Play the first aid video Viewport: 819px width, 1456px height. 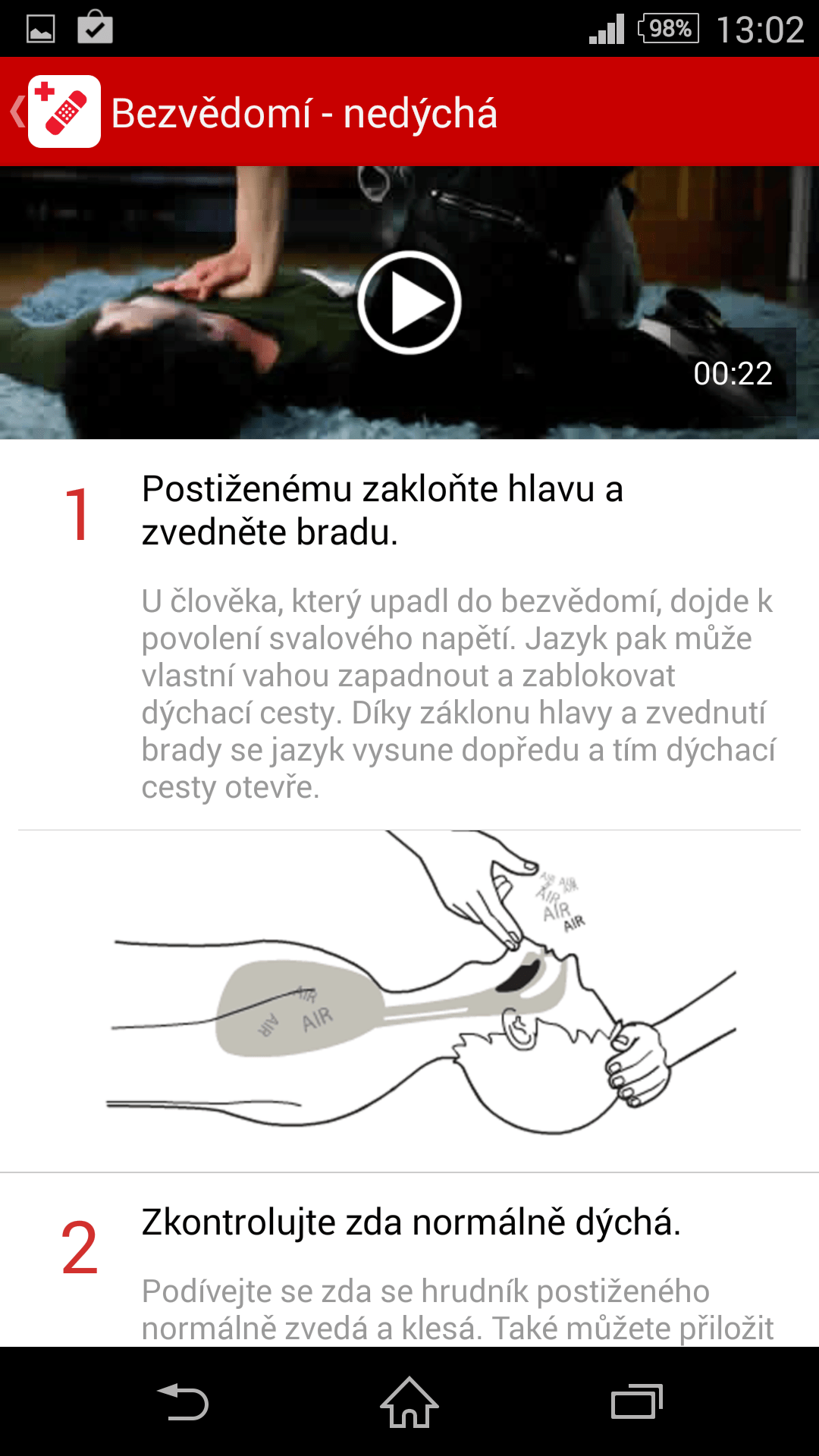point(409,303)
